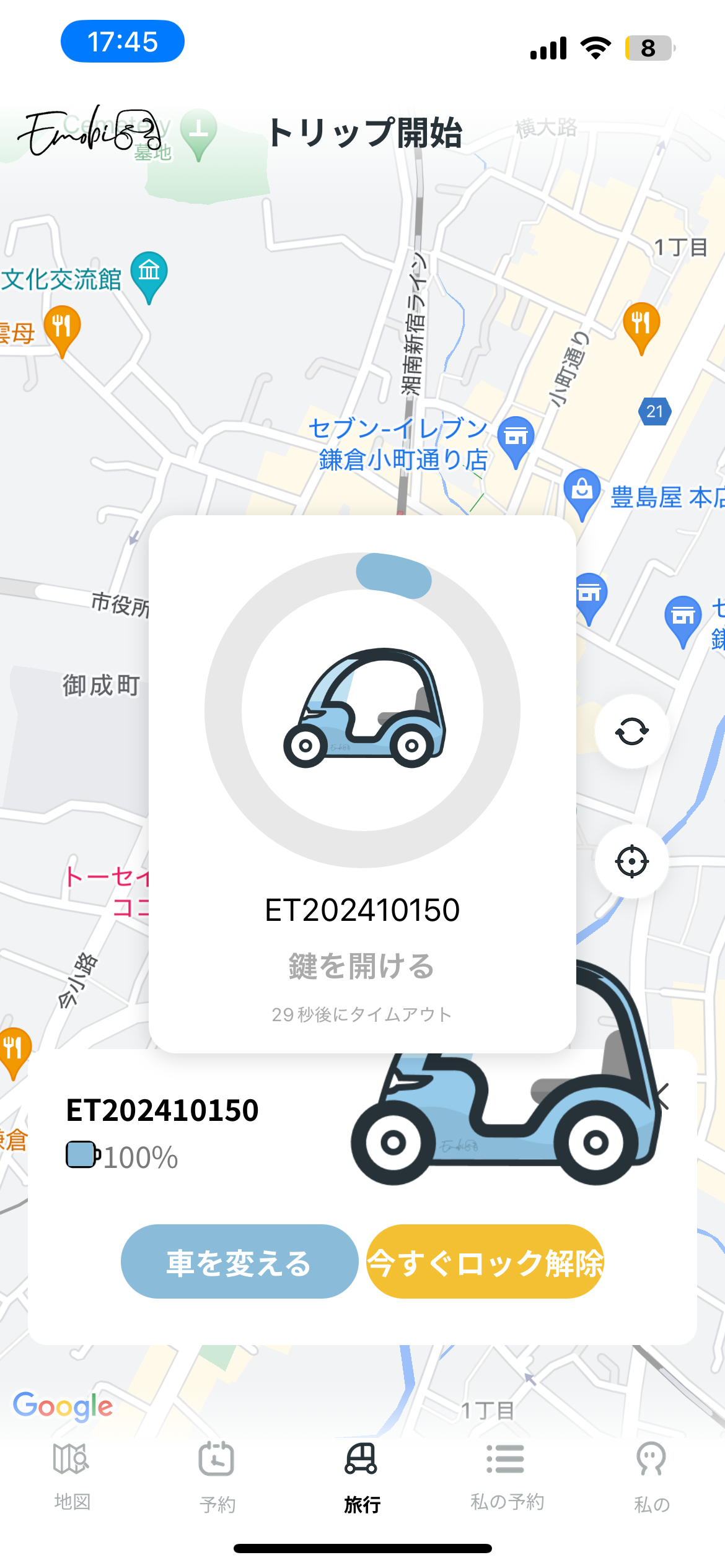This screenshot has height=1568, width=725.
Task: Tap the 車を変える (change vehicle) button
Action: 239,1263
